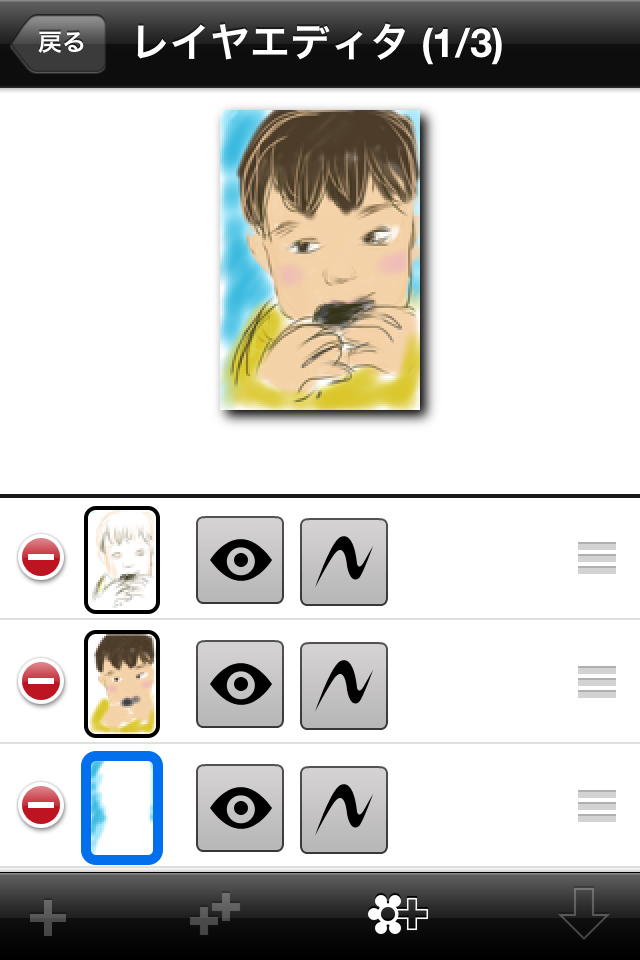Add photo layer with flower-plus icon
The image size is (640, 960).
(398, 914)
